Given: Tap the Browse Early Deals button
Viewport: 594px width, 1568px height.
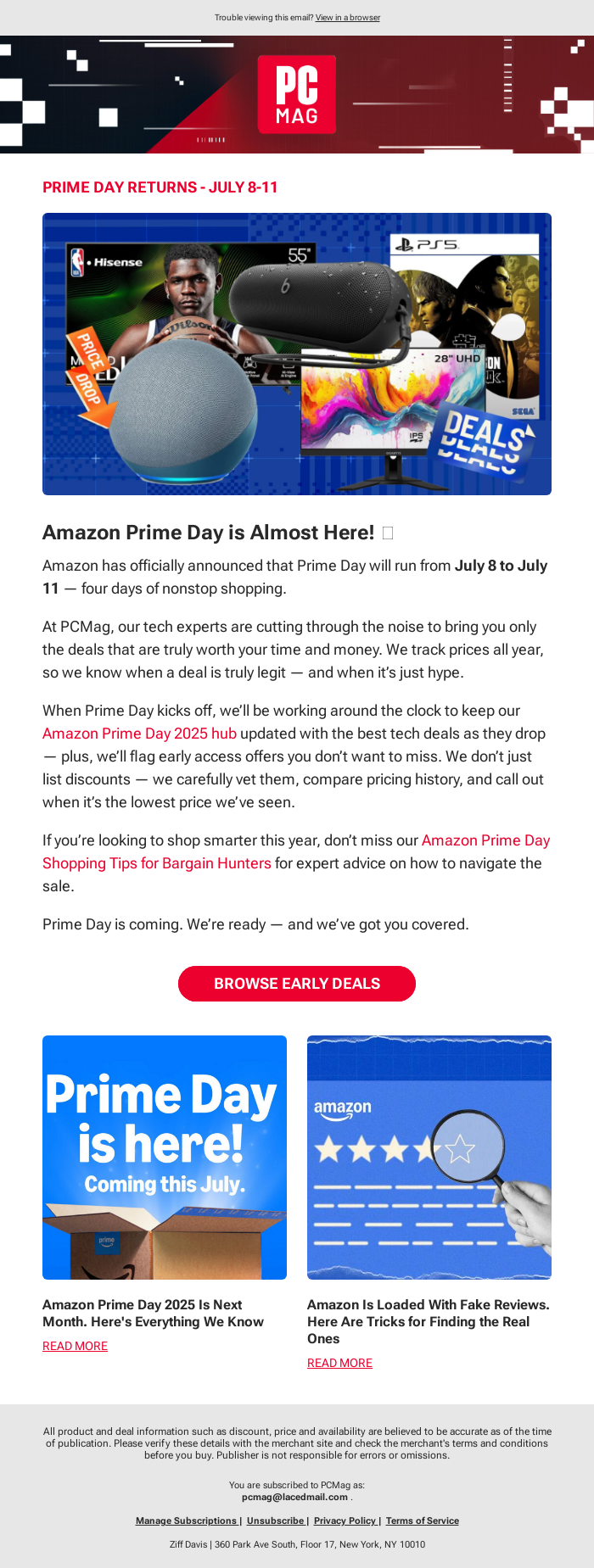Looking at the screenshot, I should tap(297, 984).
